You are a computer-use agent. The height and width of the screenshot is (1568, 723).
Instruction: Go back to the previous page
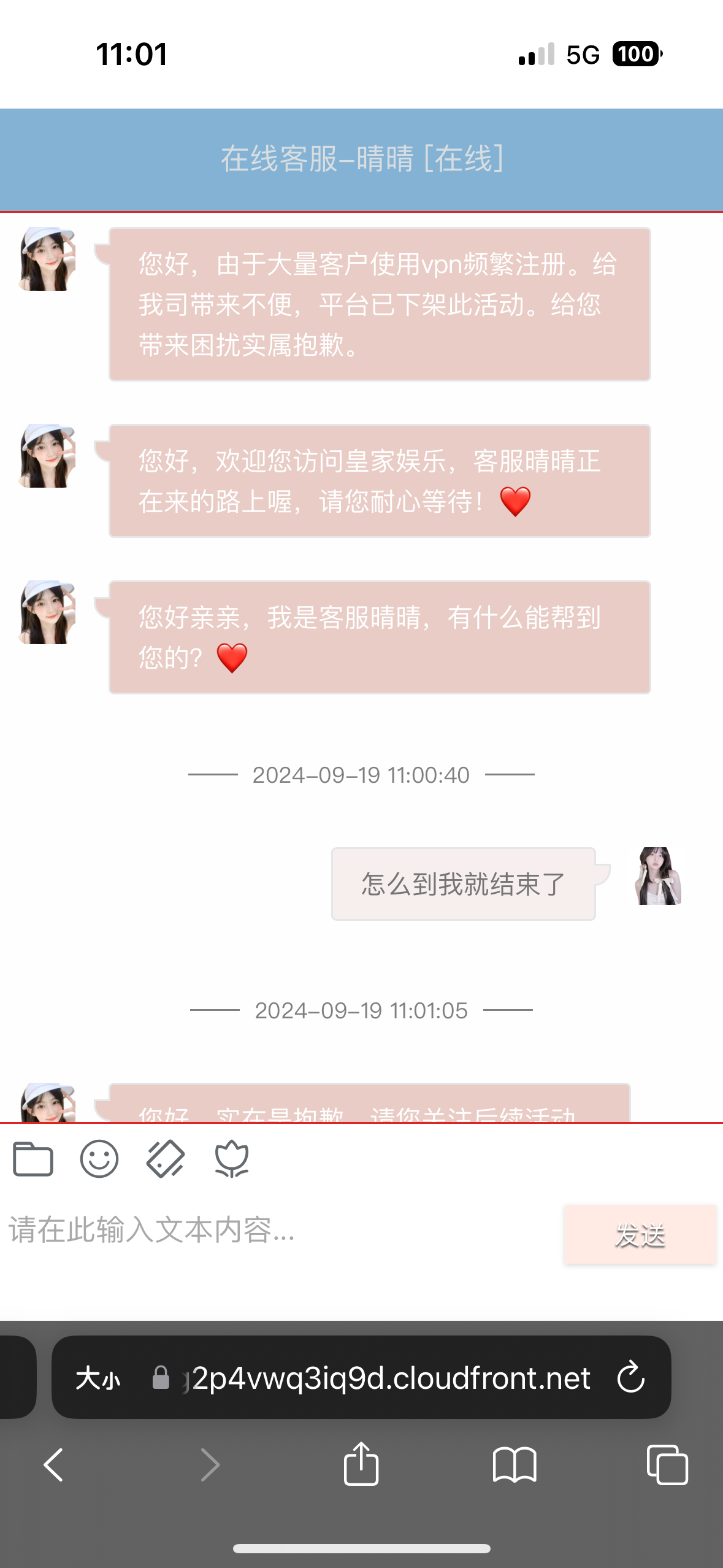click(54, 1465)
